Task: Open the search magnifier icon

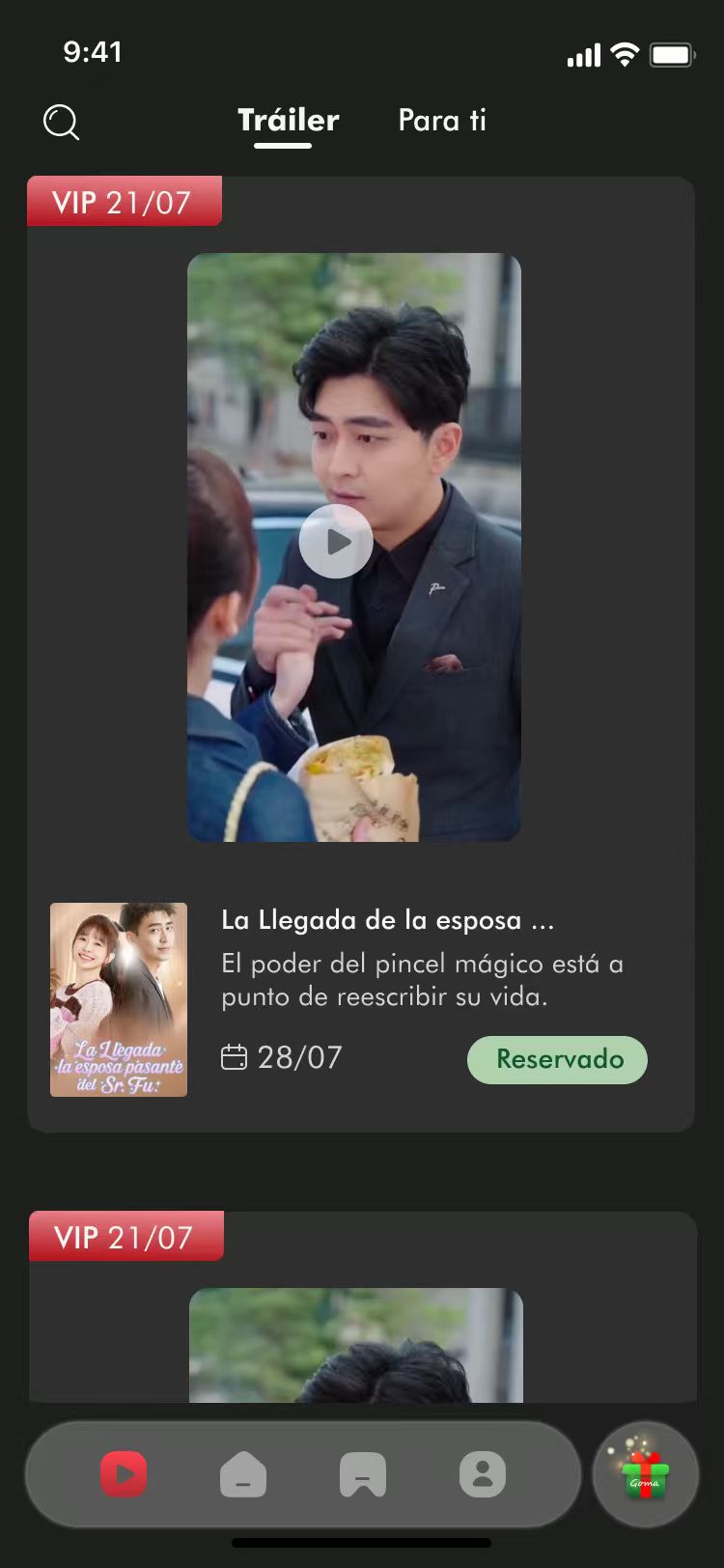Action: pos(62,123)
